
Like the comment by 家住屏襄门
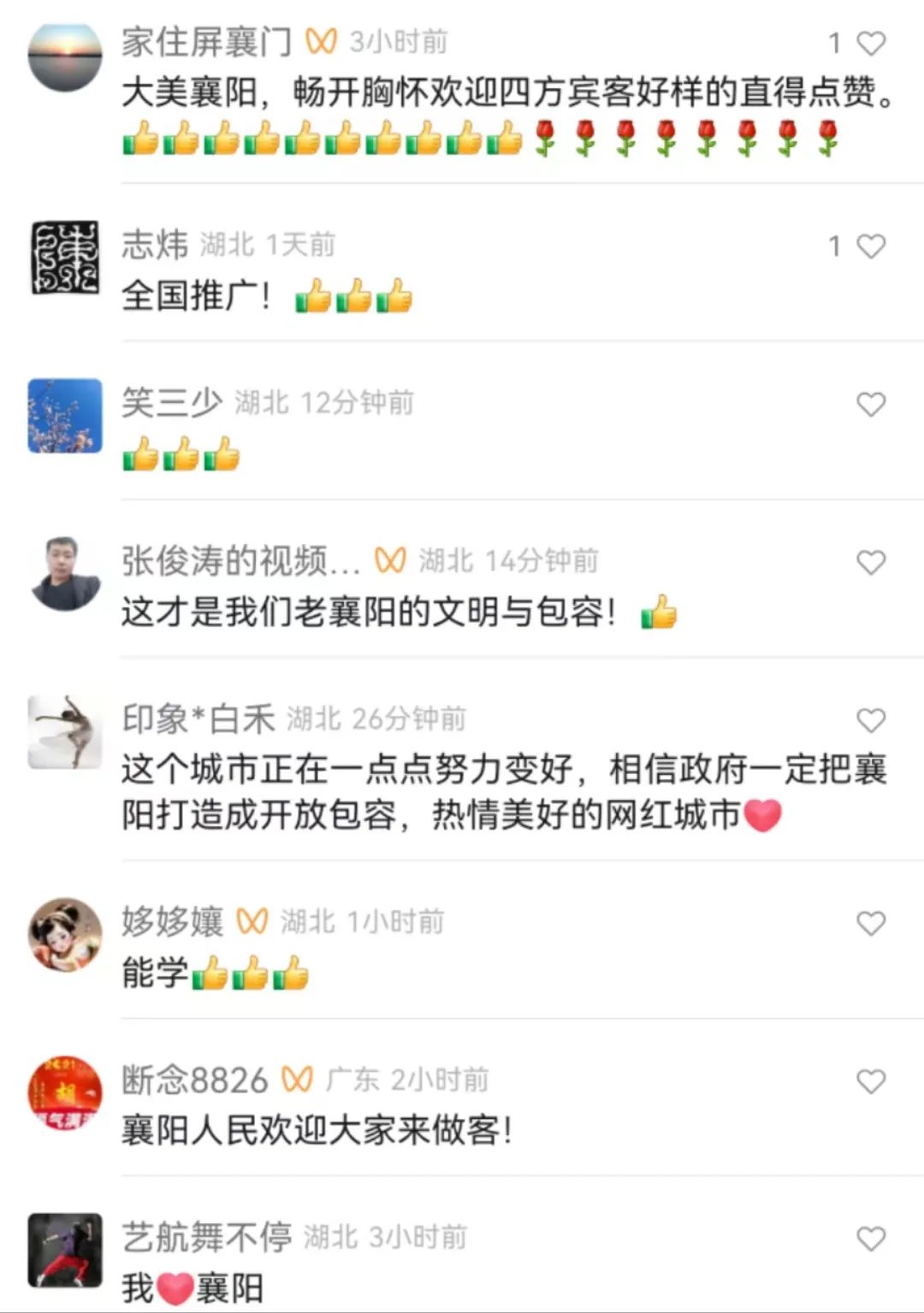pyautogui.click(x=870, y=43)
